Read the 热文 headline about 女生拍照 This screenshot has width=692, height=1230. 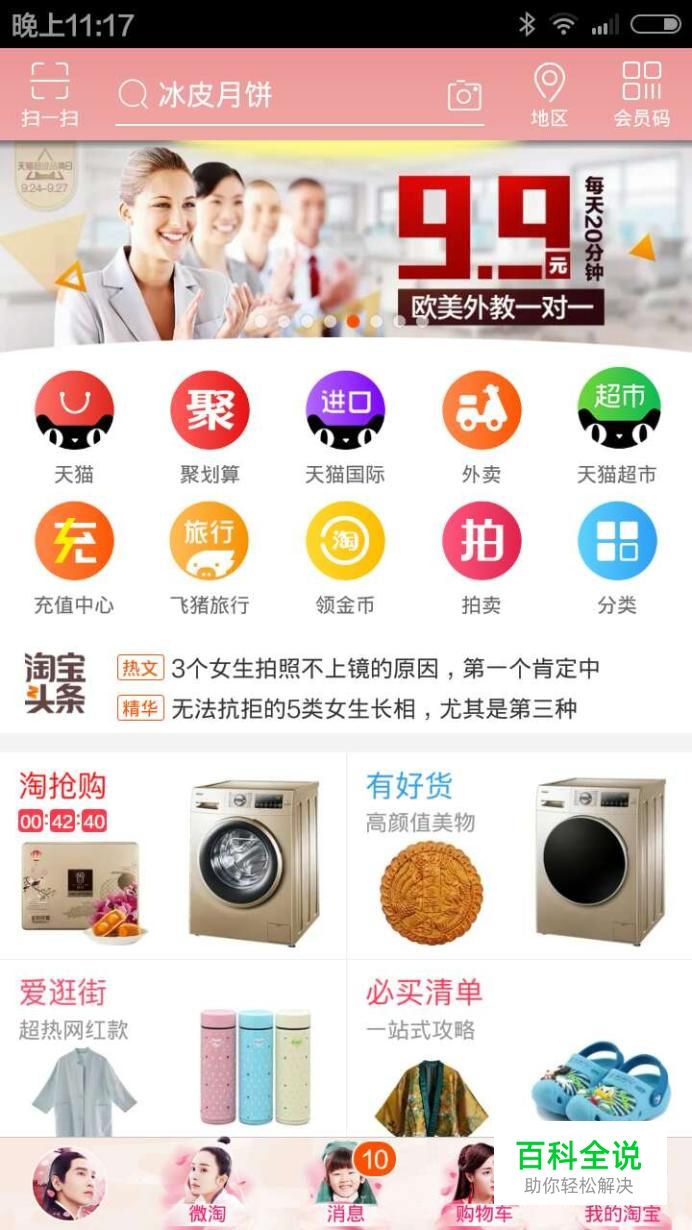coord(385,668)
